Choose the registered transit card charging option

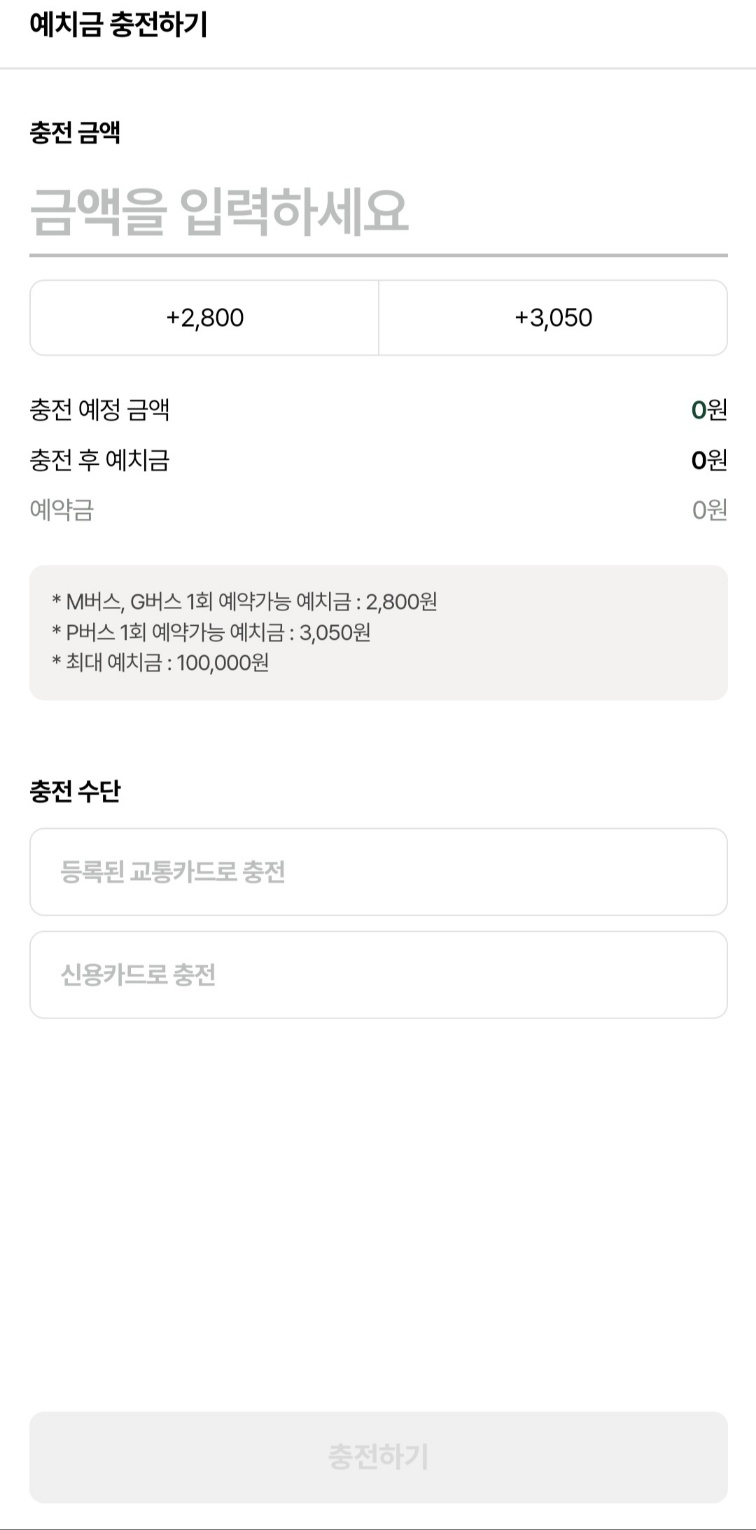point(378,871)
